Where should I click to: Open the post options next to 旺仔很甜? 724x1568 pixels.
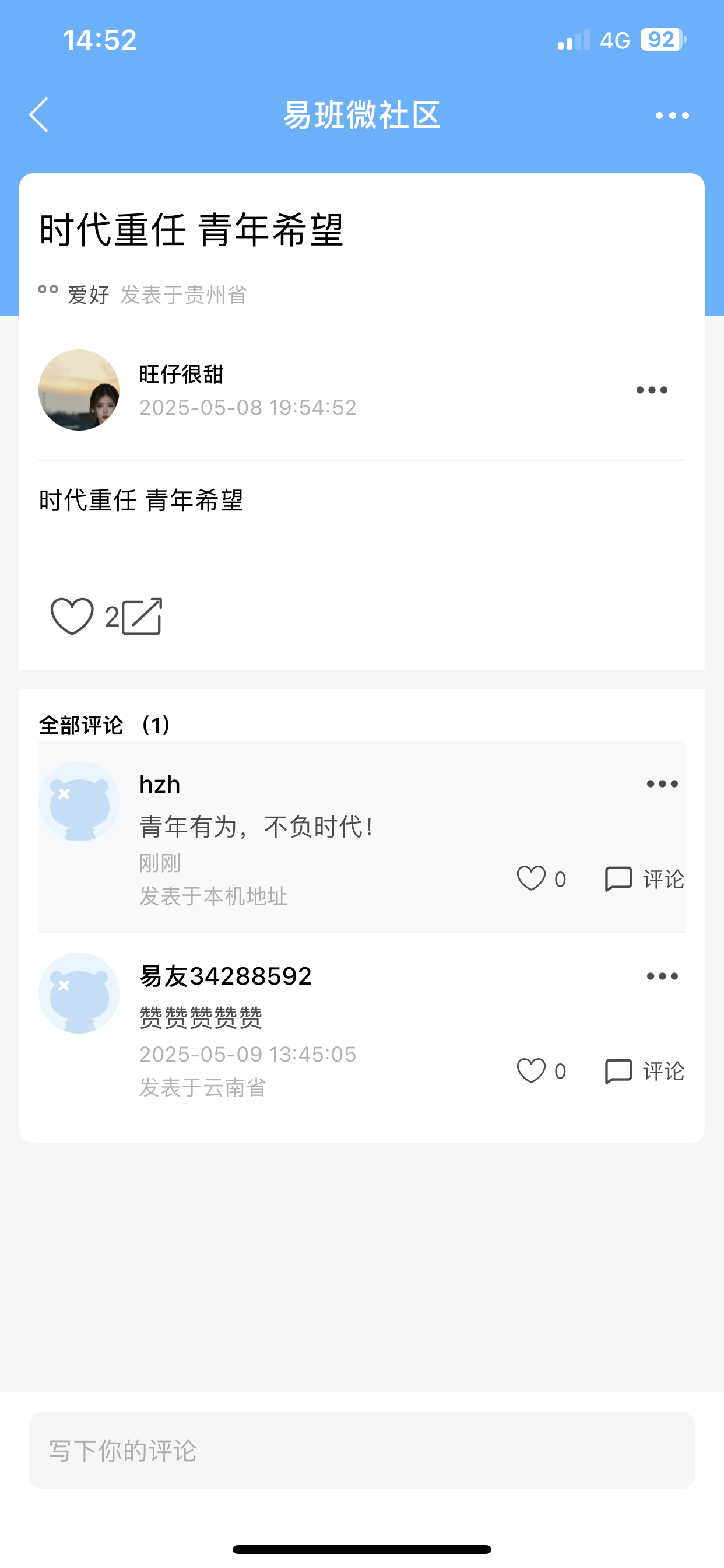coord(652,390)
